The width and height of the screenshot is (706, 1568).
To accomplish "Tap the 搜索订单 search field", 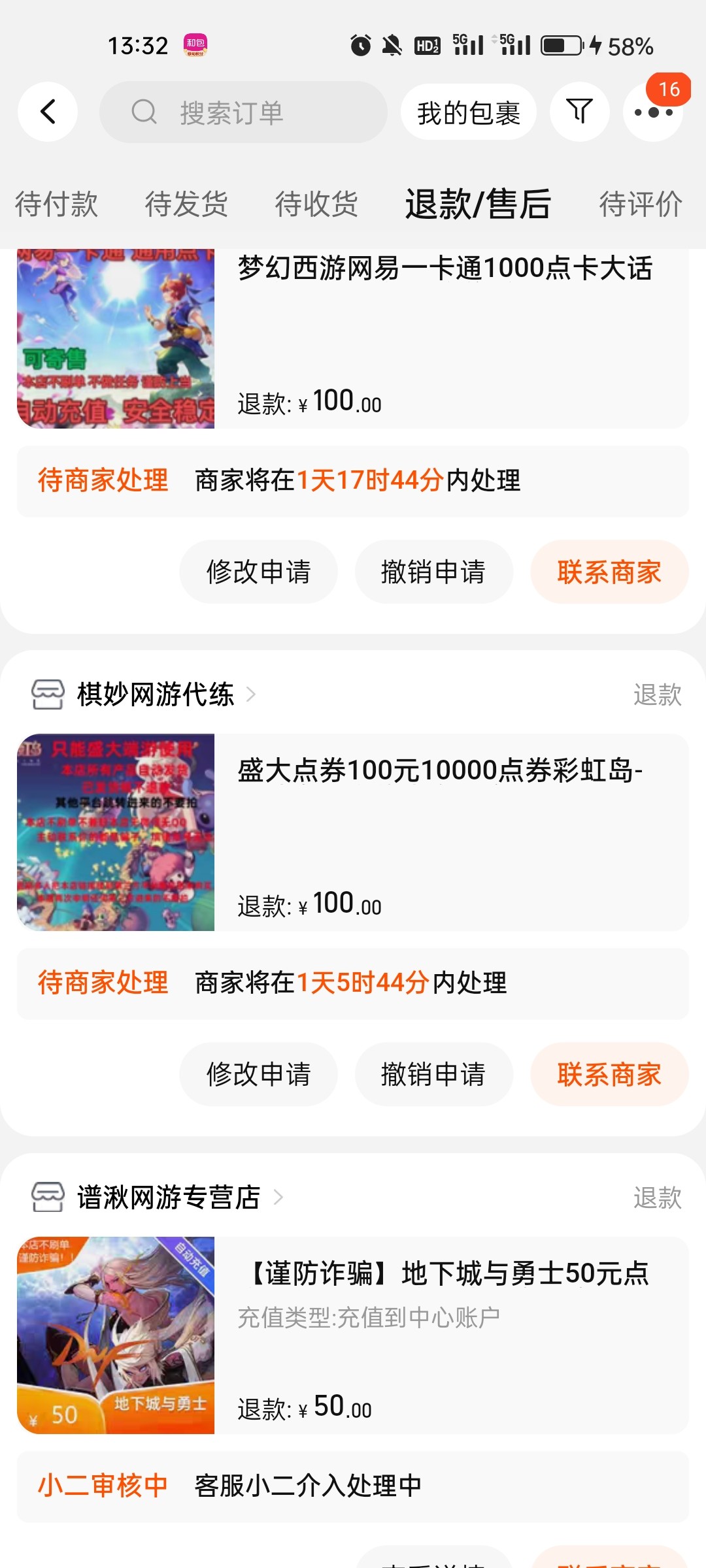I will click(243, 112).
